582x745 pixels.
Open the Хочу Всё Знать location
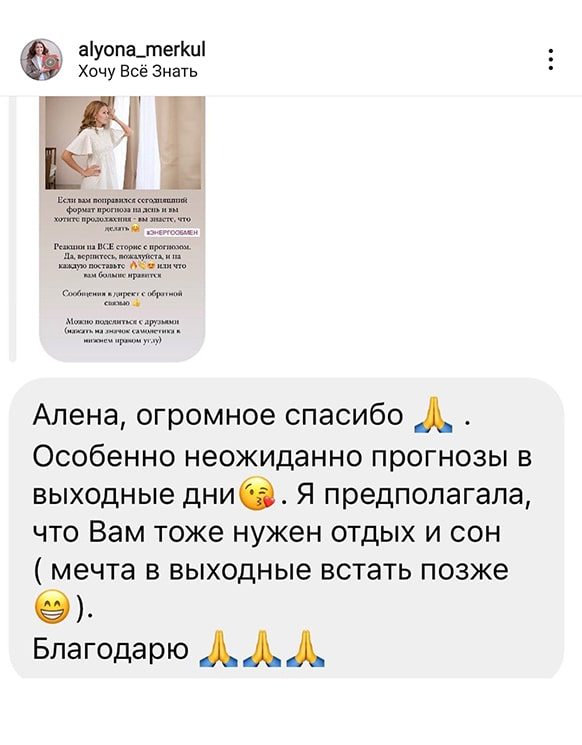point(137,72)
